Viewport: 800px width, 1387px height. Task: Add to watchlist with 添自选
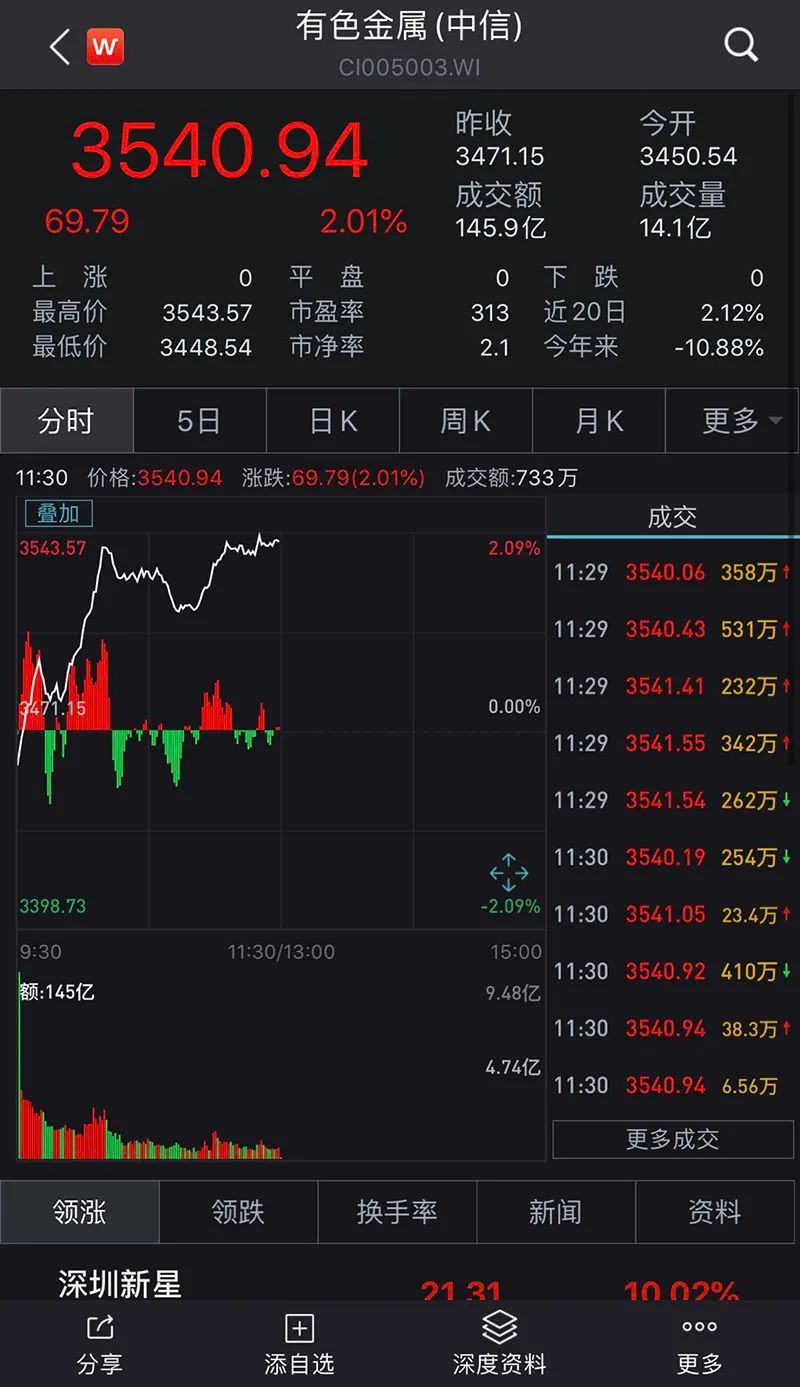point(299,1343)
